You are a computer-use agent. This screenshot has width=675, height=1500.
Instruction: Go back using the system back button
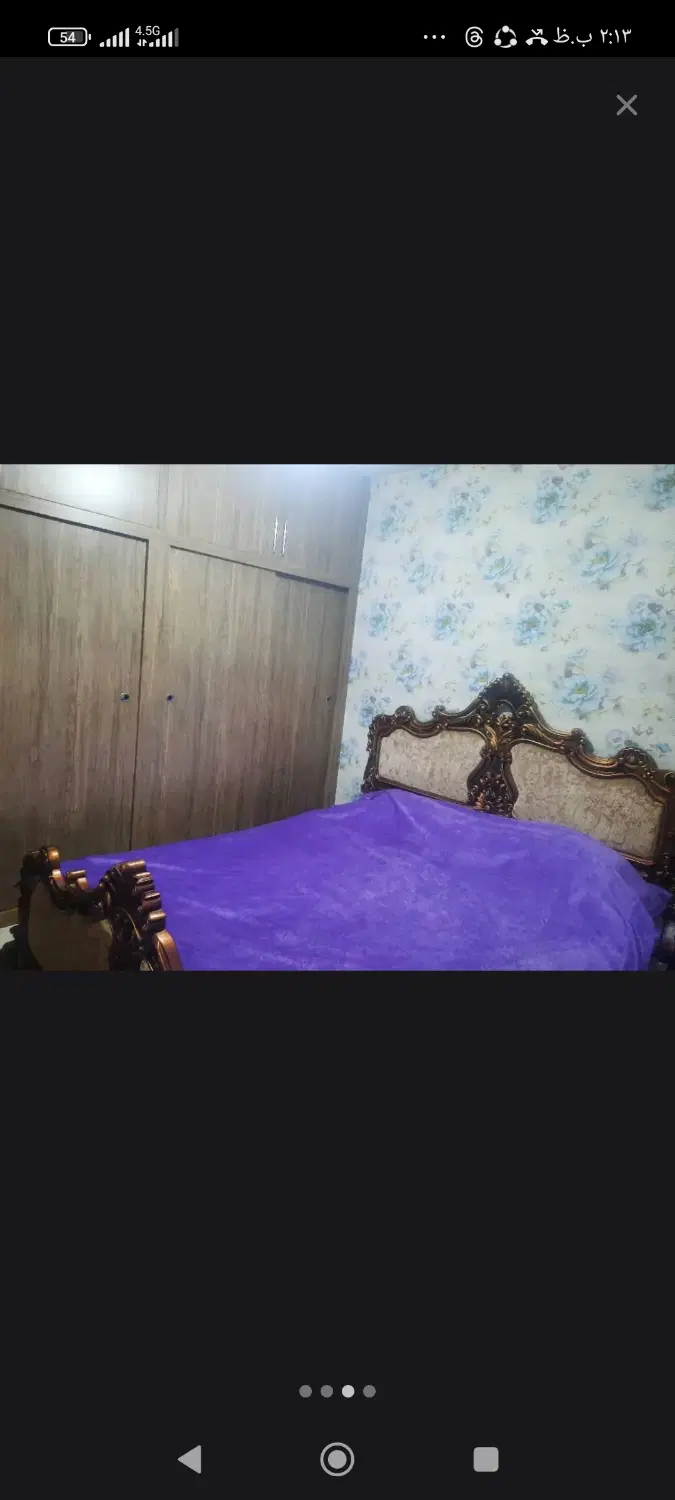click(189, 1459)
